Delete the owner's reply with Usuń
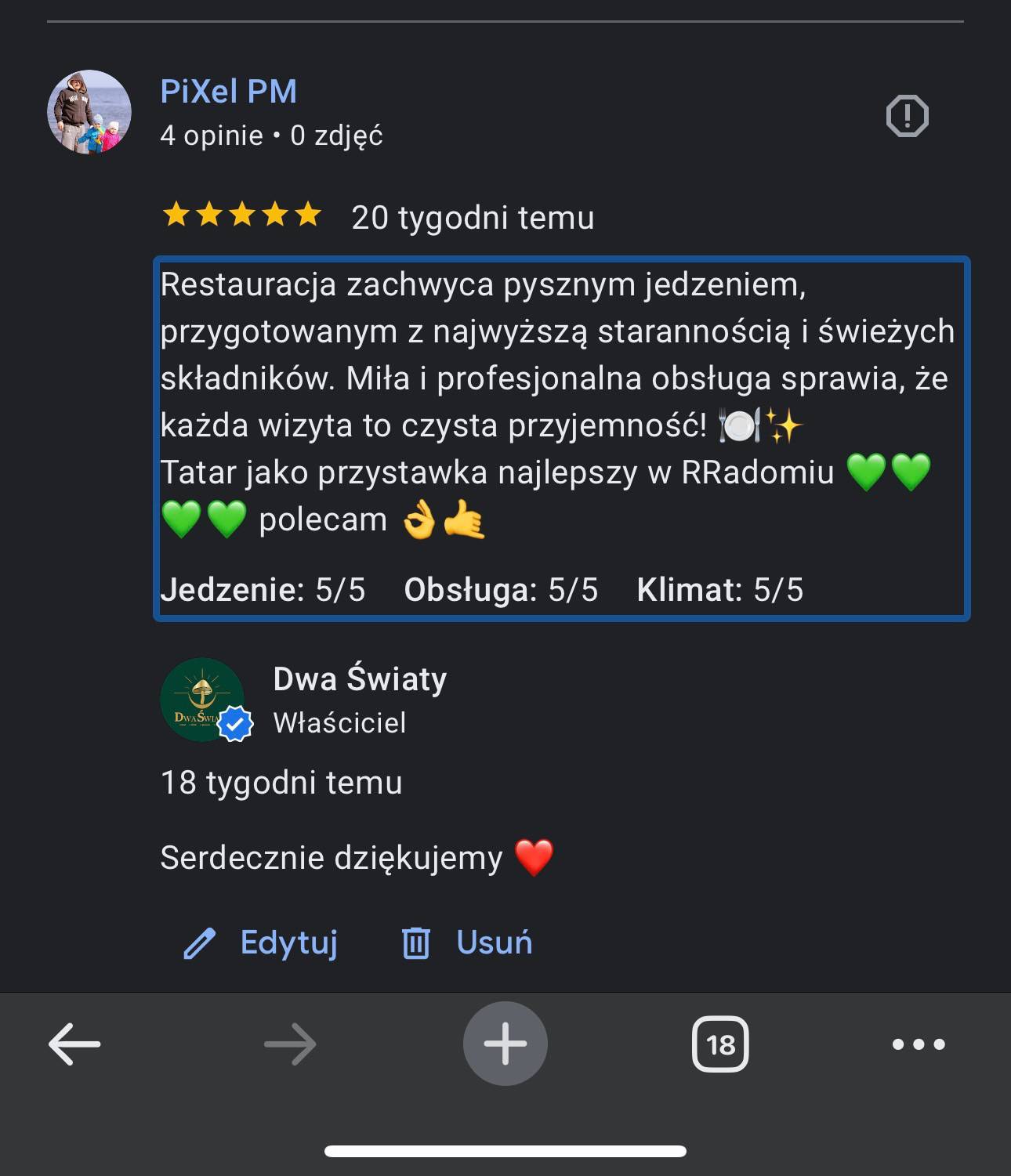The image size is (1011, 1176). click(468, 943)
